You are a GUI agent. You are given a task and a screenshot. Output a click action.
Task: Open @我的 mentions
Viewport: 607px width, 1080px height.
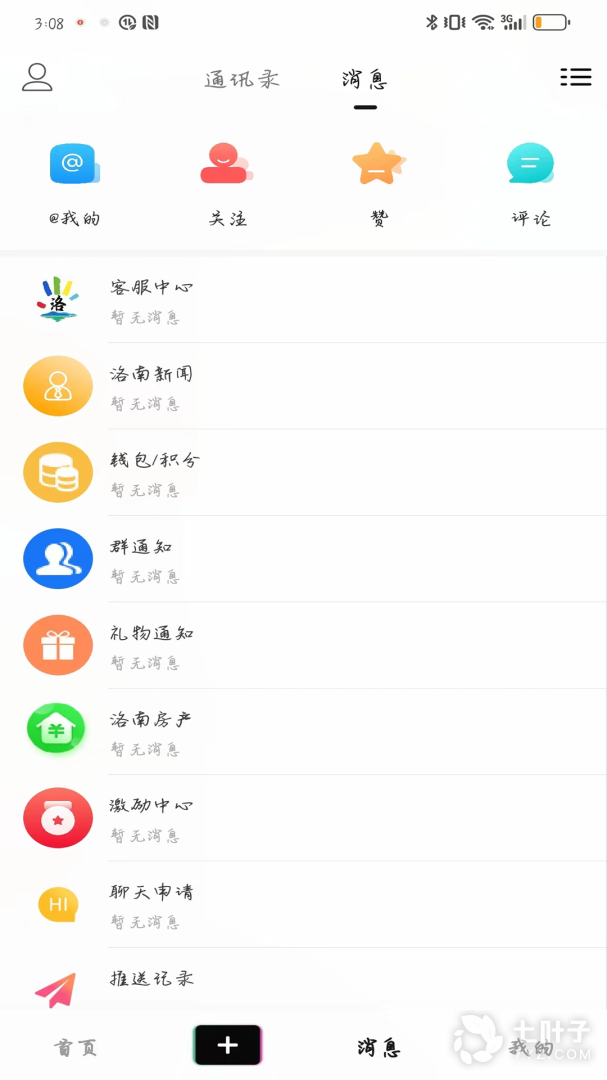coord(74,184)
